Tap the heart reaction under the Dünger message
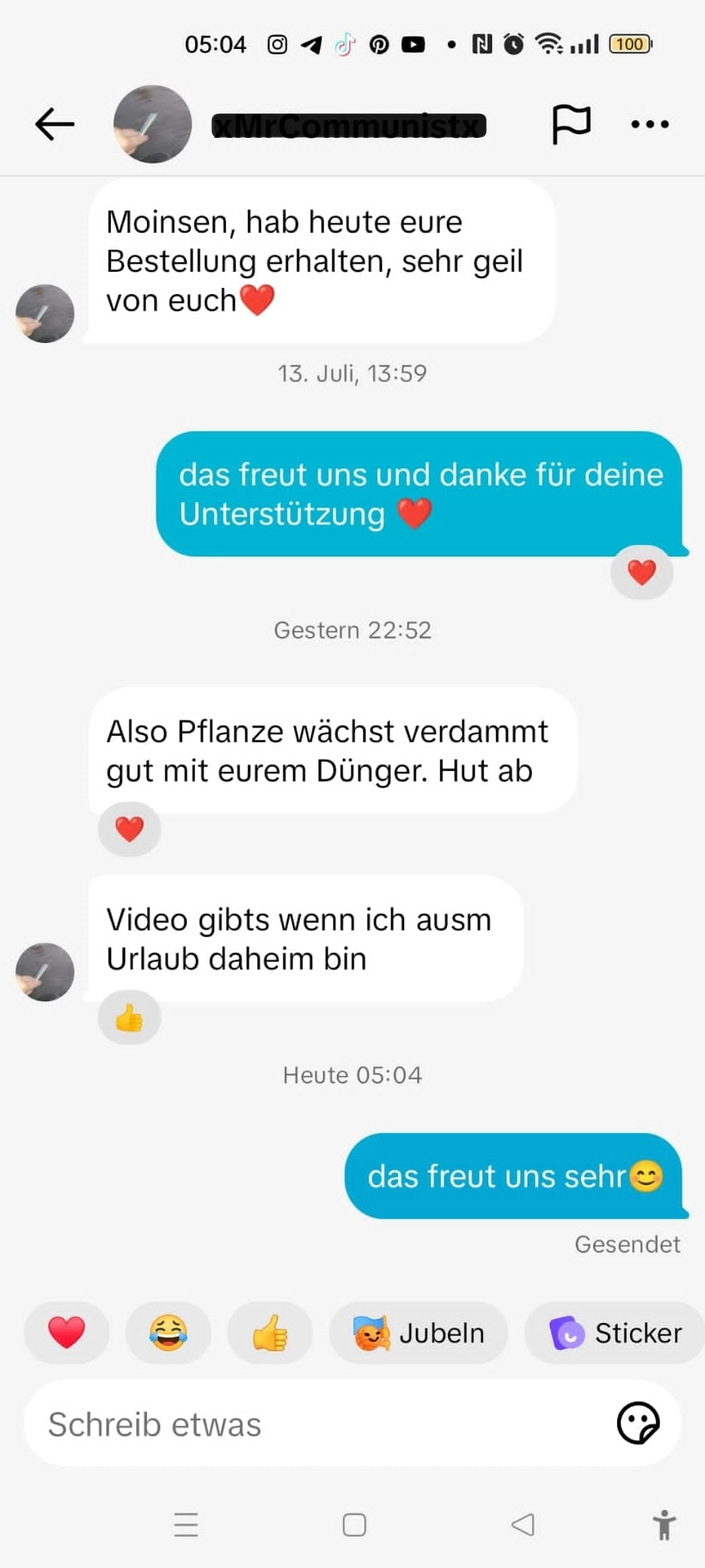 [129, 828]
